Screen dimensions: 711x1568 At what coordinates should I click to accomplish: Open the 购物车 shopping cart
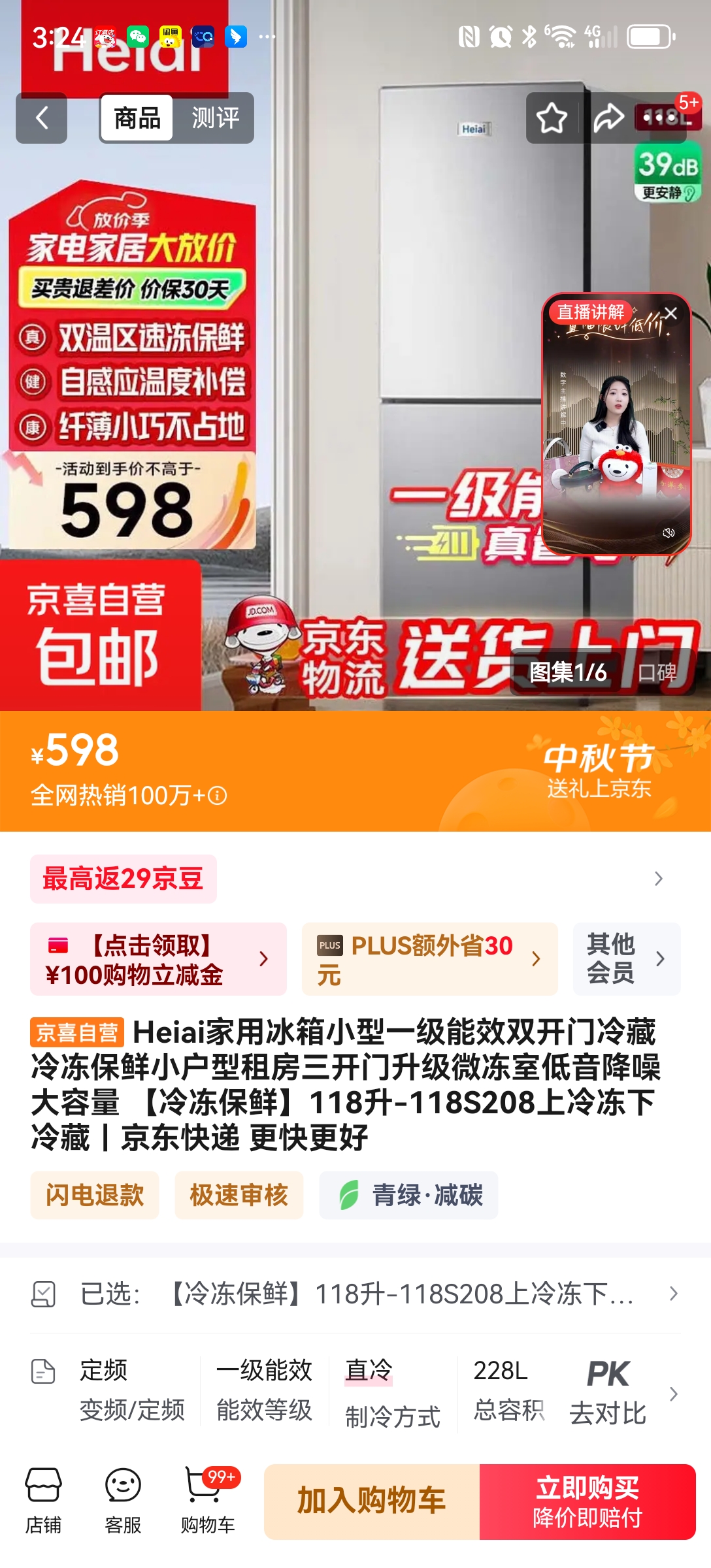(207, 1501)
